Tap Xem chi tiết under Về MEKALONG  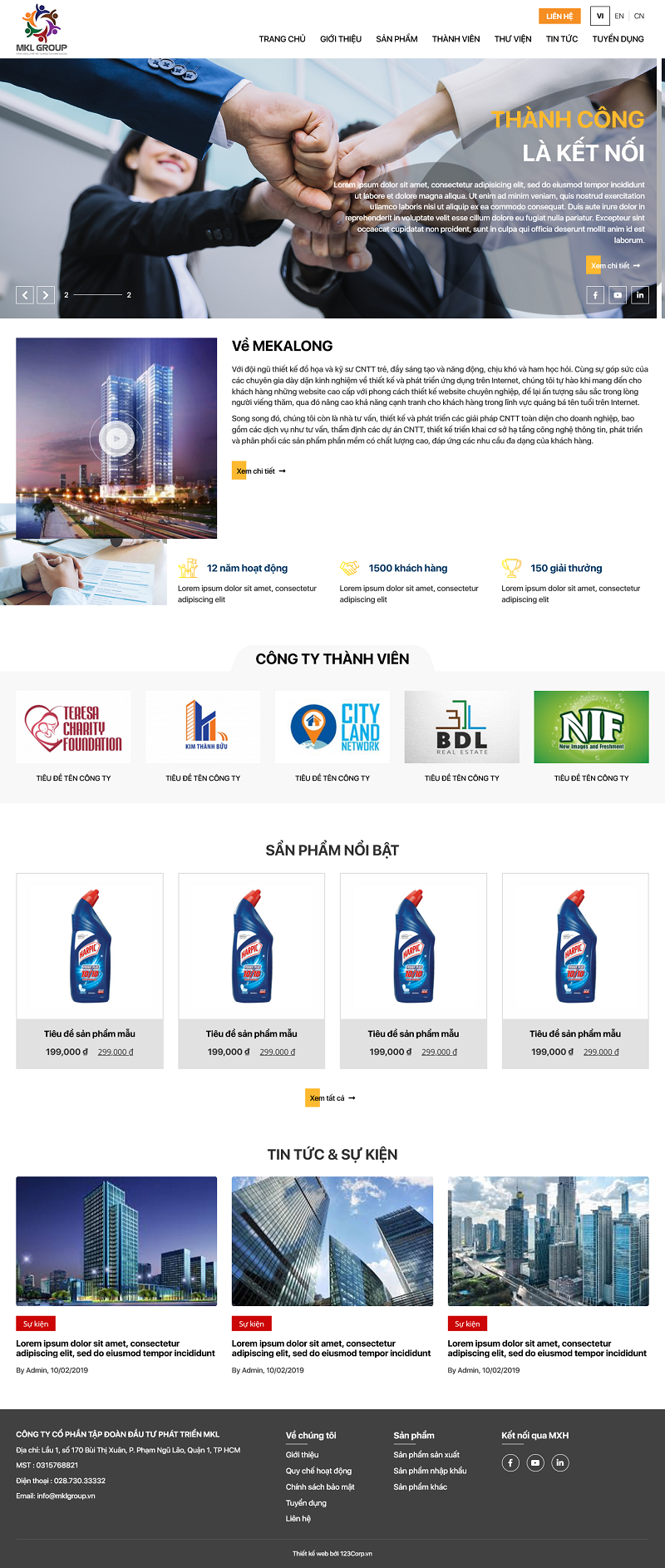click(x=260, y=471)
